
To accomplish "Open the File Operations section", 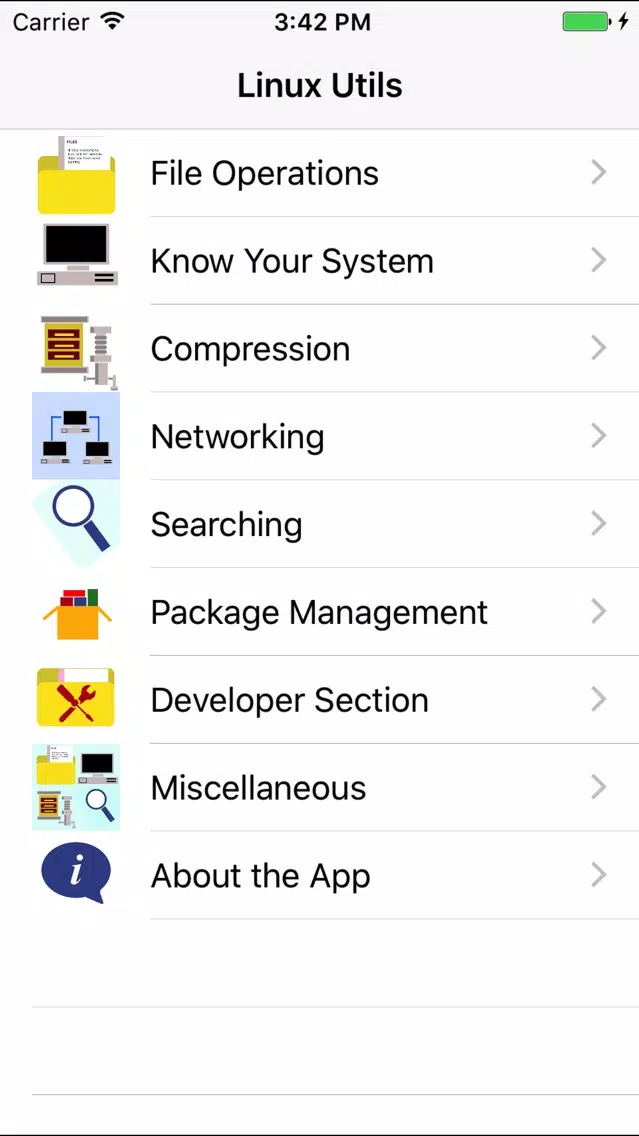I will click(x=320, y=173).
